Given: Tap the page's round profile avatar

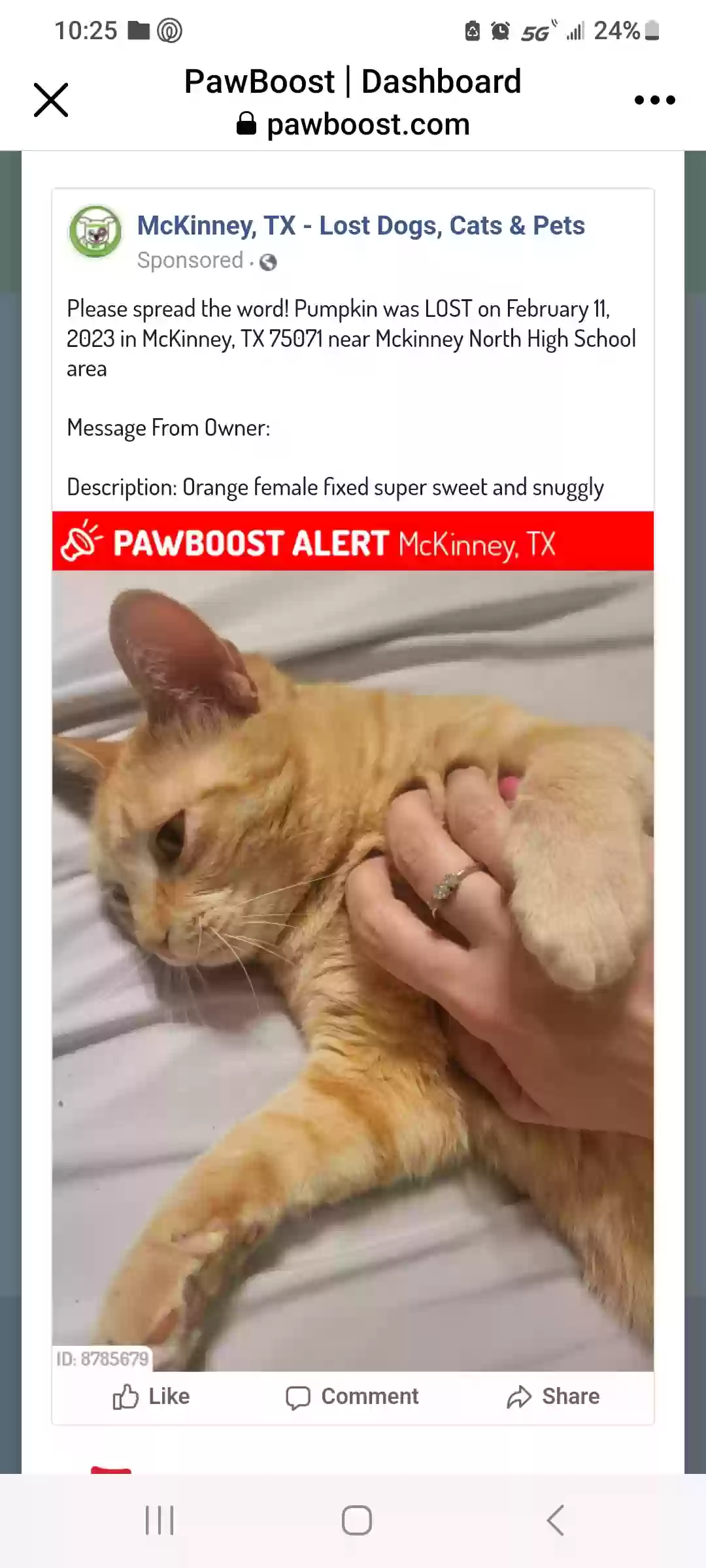Looking at the screenshot, I should [95, 231].
